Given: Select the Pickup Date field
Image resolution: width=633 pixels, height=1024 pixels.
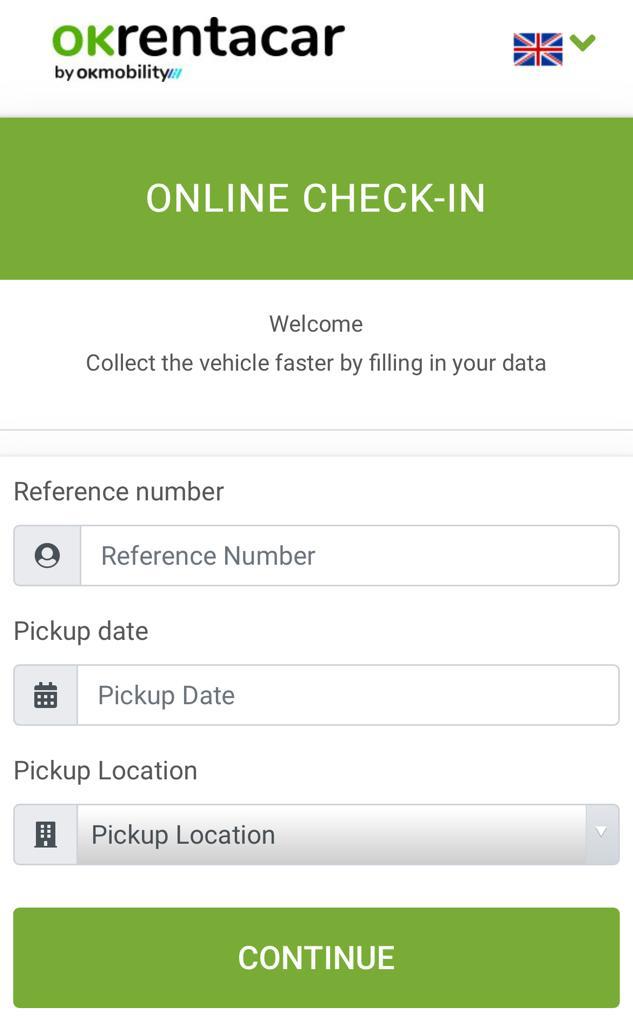Looking at the screenshot, I should (x=347, y=695).
